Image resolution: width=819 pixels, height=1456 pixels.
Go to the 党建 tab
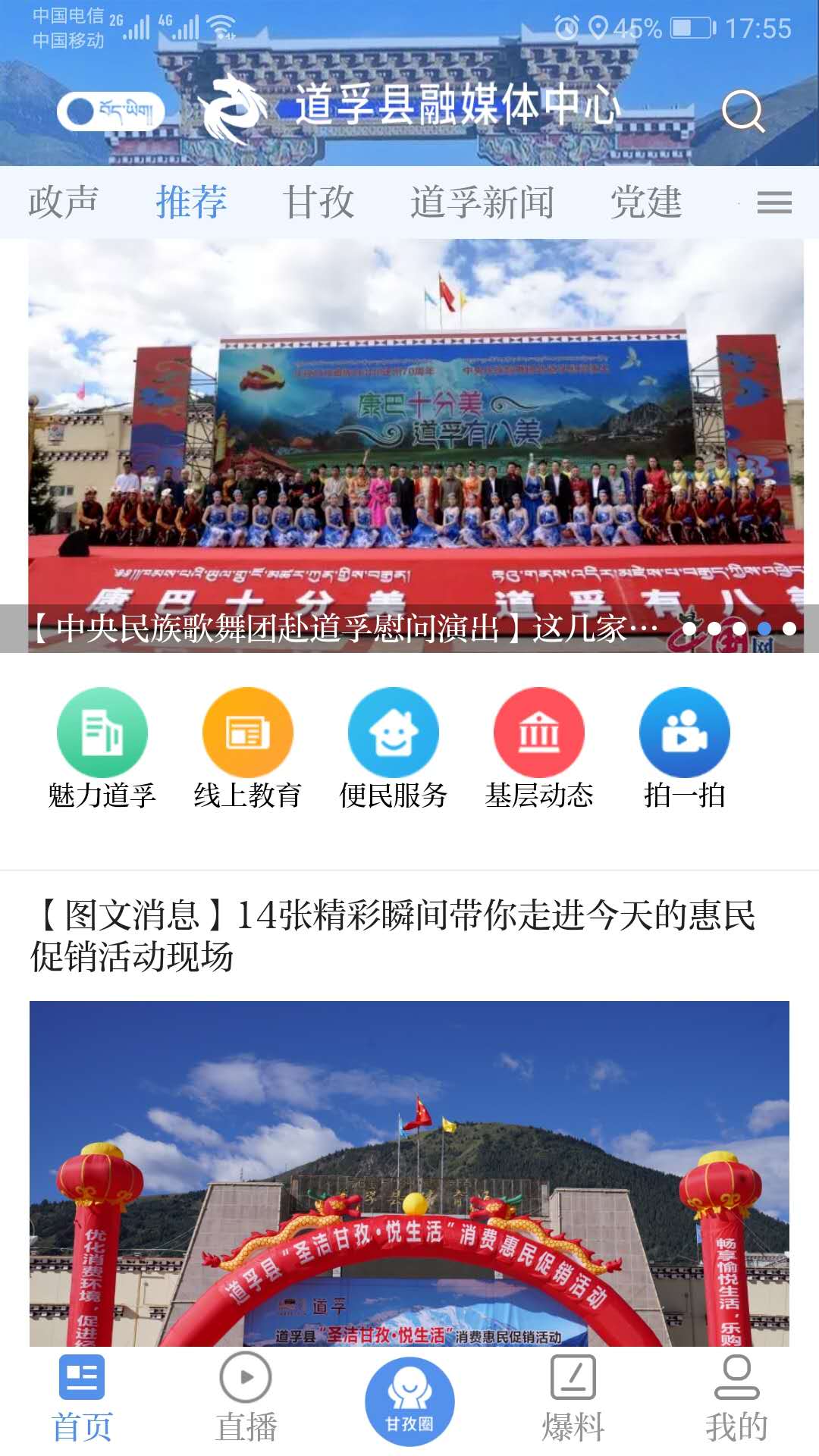point(646,202)
